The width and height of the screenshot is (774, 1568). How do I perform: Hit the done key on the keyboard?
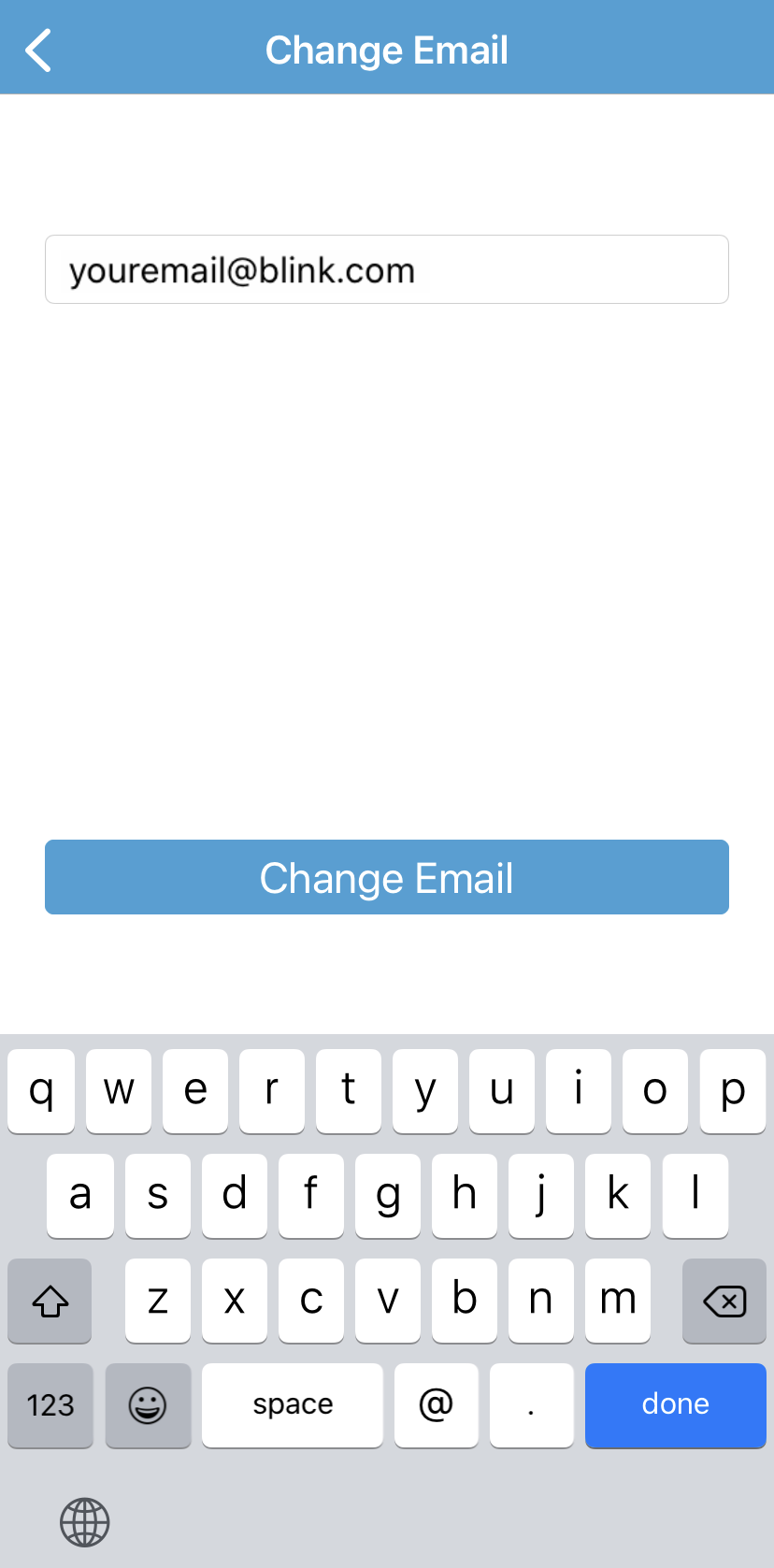click(x=675, y=1404)
